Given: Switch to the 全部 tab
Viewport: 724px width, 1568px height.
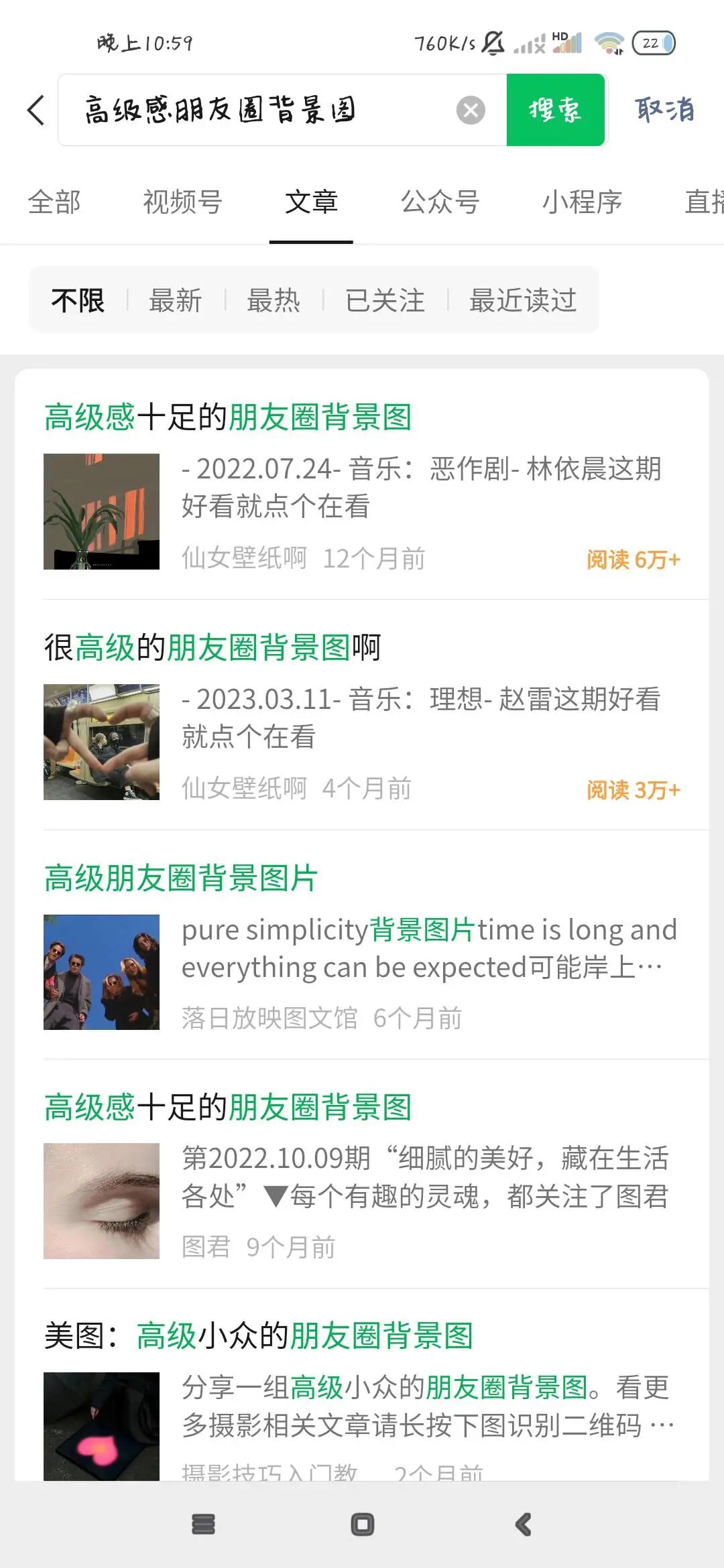Looking at the screenshot, I should click(x=54, y=202).
